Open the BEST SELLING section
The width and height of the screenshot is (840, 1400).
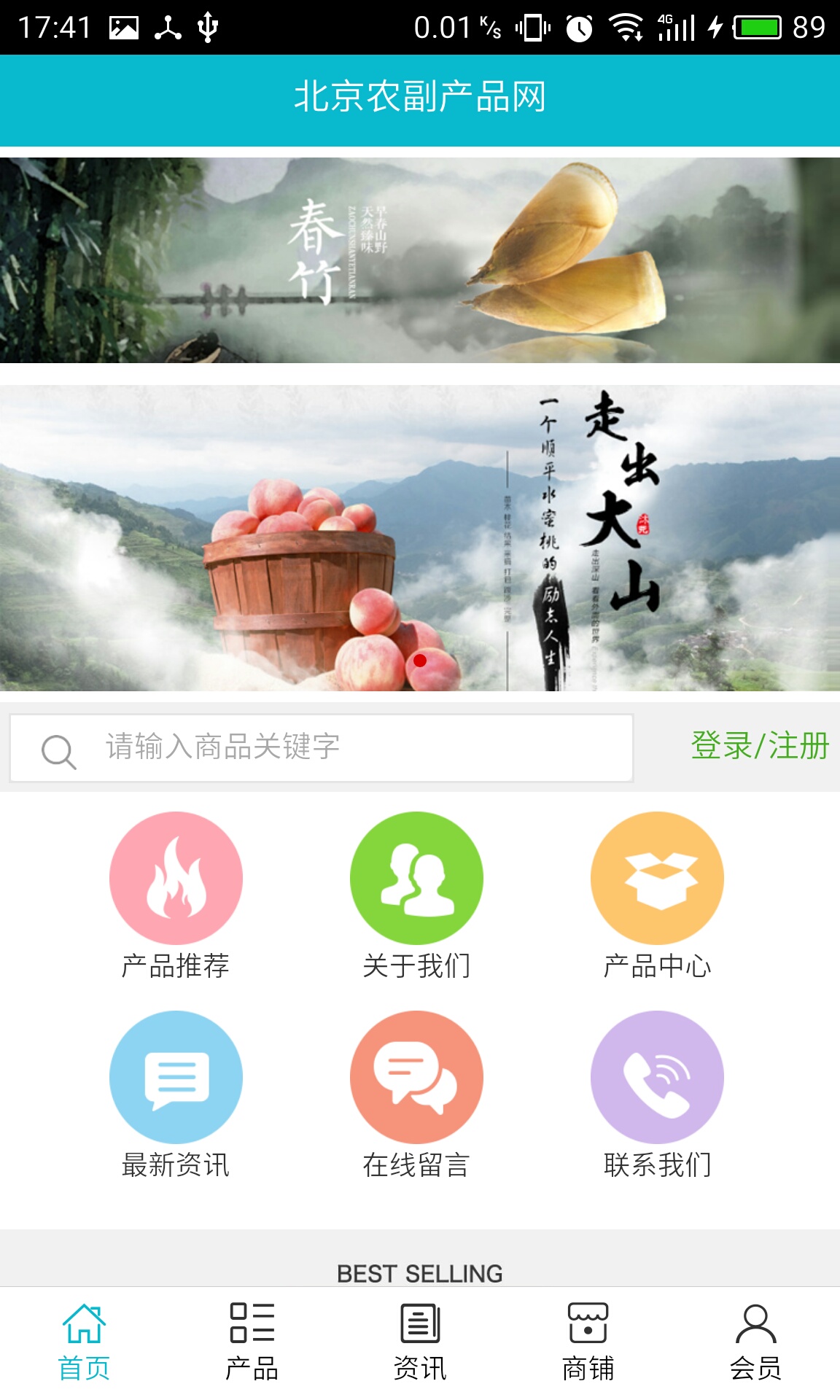point(420,1272)
